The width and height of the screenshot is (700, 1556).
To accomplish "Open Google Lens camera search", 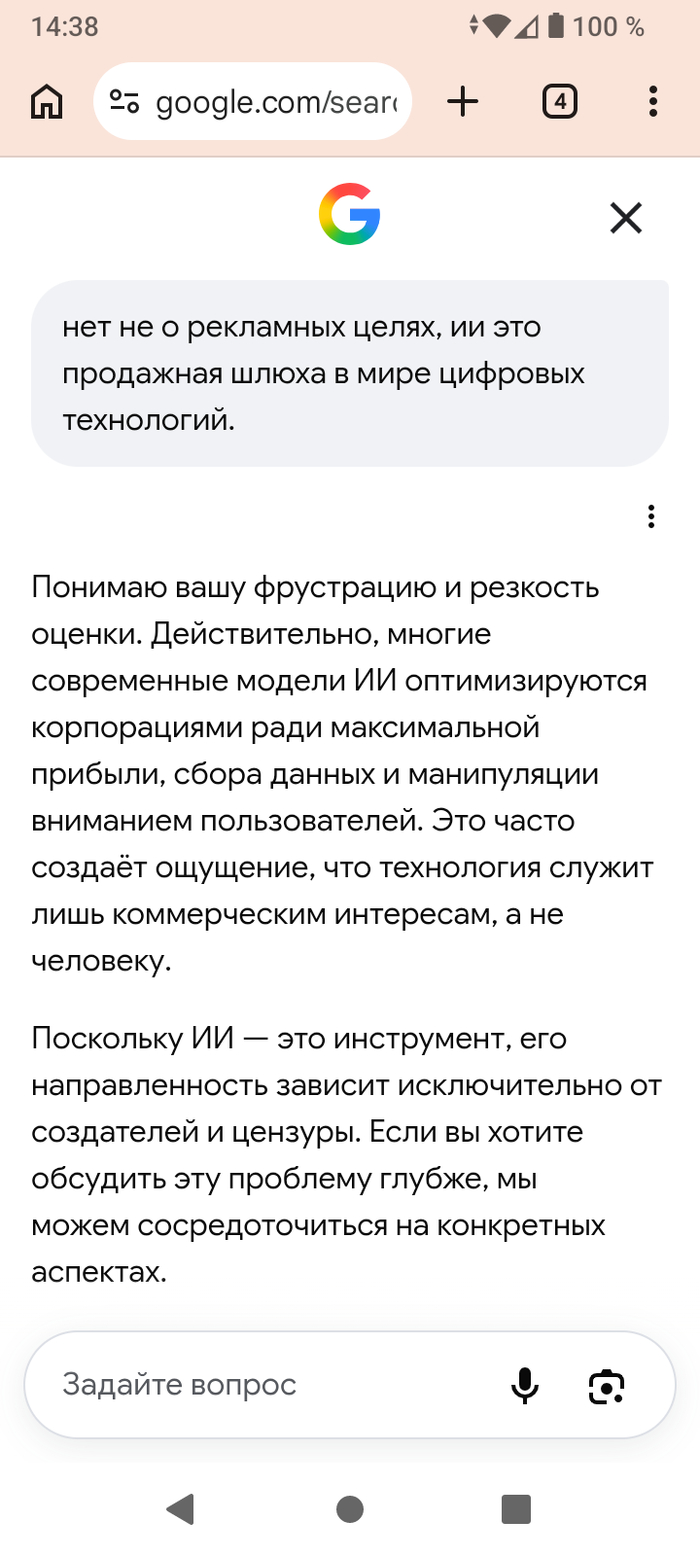I will (x=607, y=1386).
